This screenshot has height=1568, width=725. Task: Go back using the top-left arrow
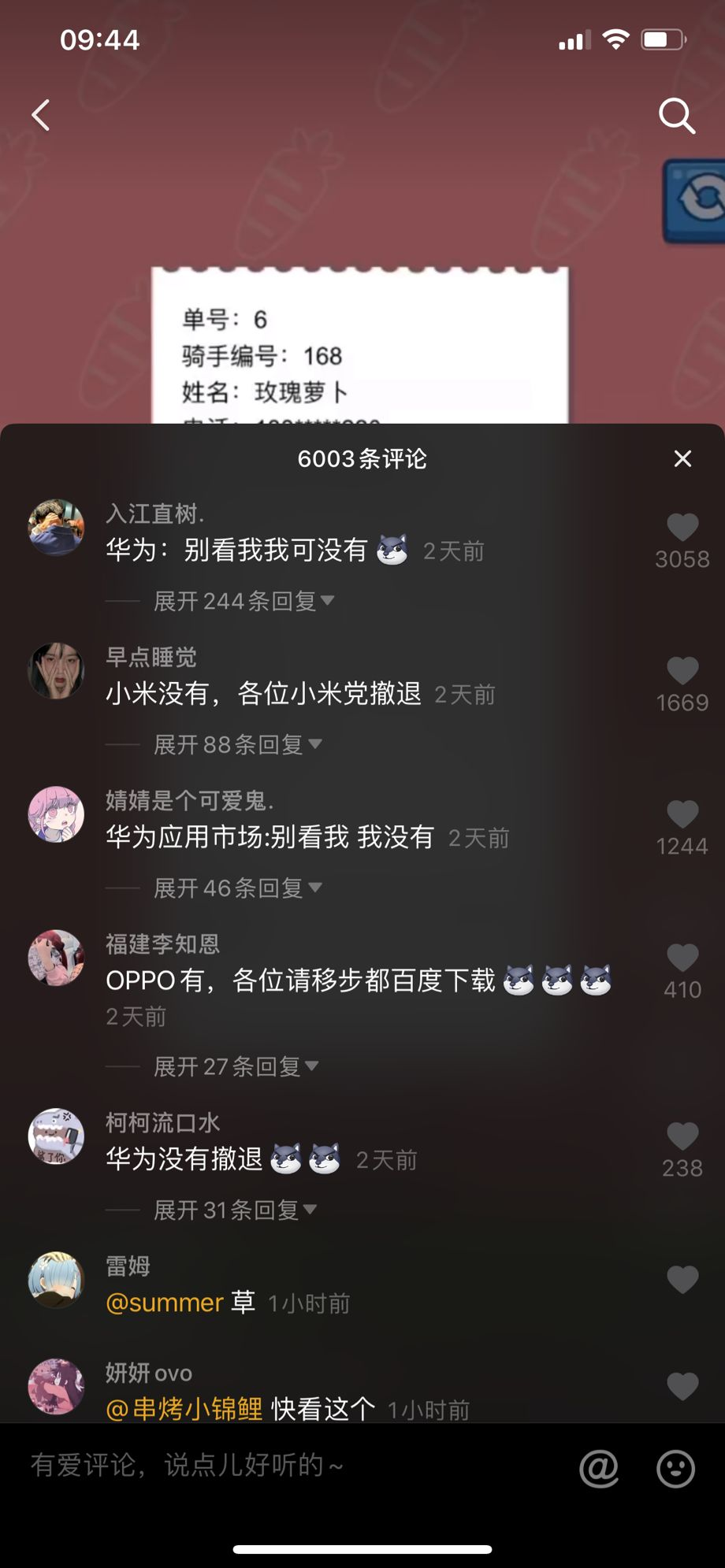click(x=41, y=115)
